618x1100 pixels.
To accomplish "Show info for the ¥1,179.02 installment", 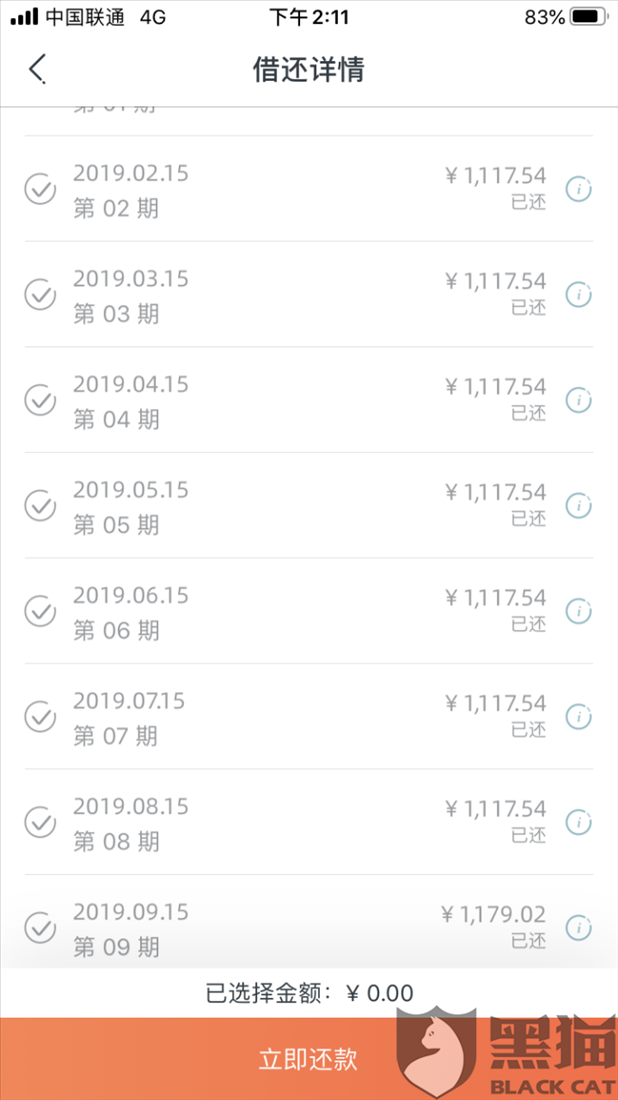I will [x=579, y=928].
